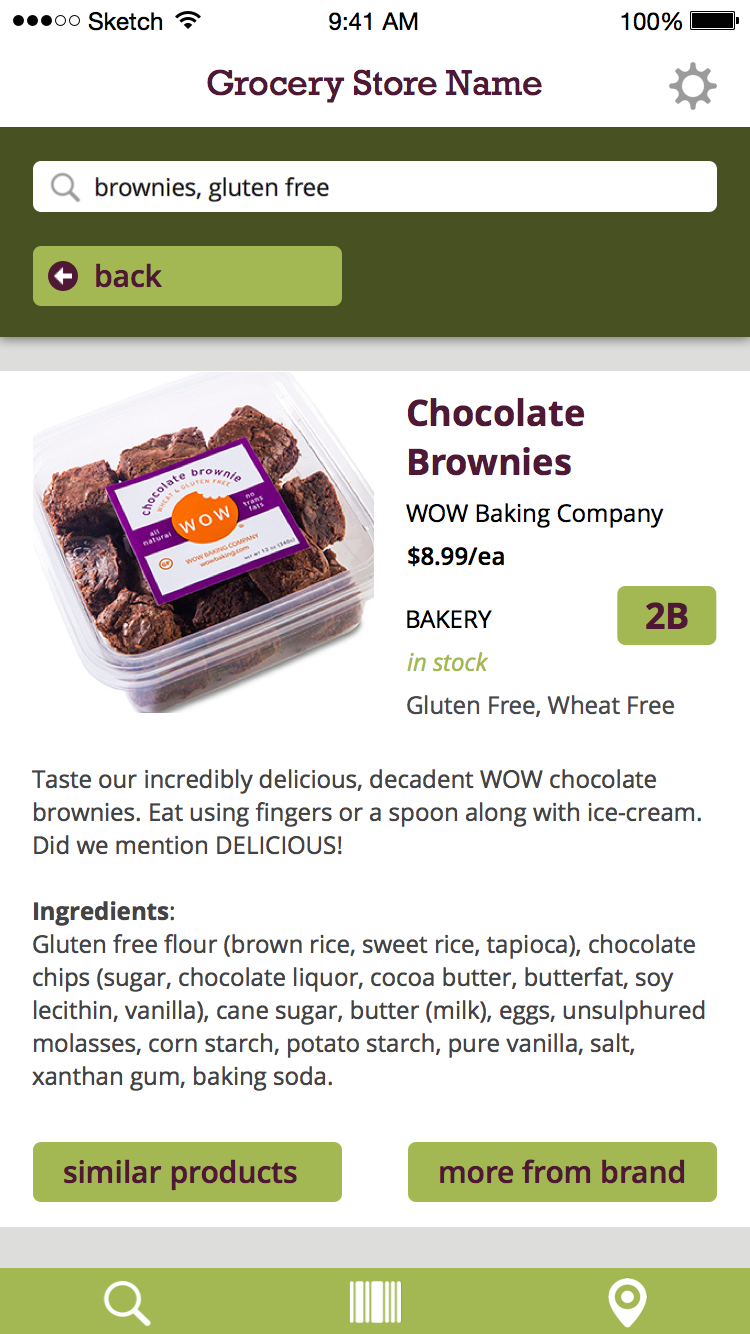Open settings via the gear icon
750x1334 pixels.
click(692, 86)
